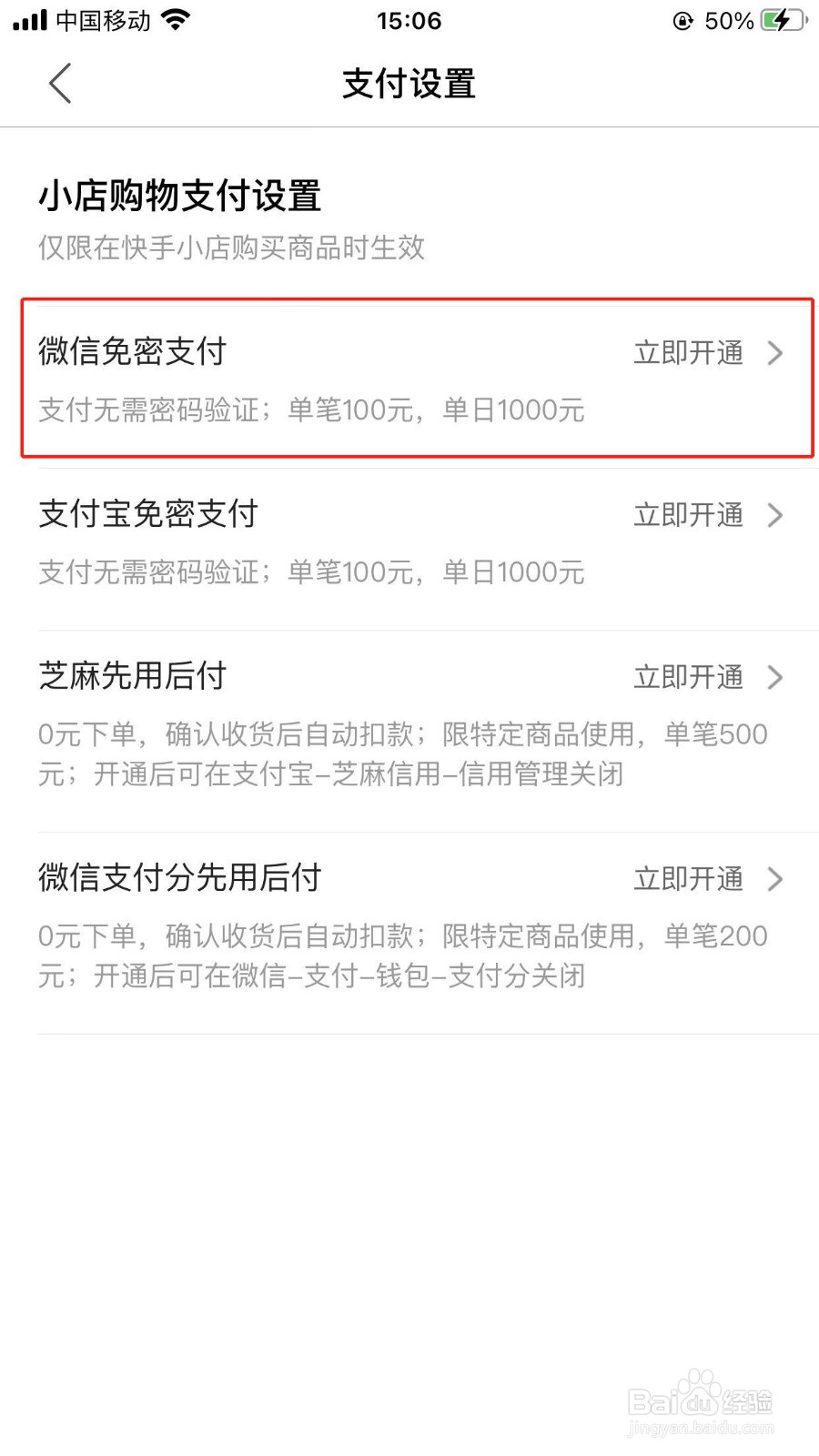This screenshot has height=1456, width=819.
Task: Select the 支付宝免密支付 payment option
Action: coord(147,514)
